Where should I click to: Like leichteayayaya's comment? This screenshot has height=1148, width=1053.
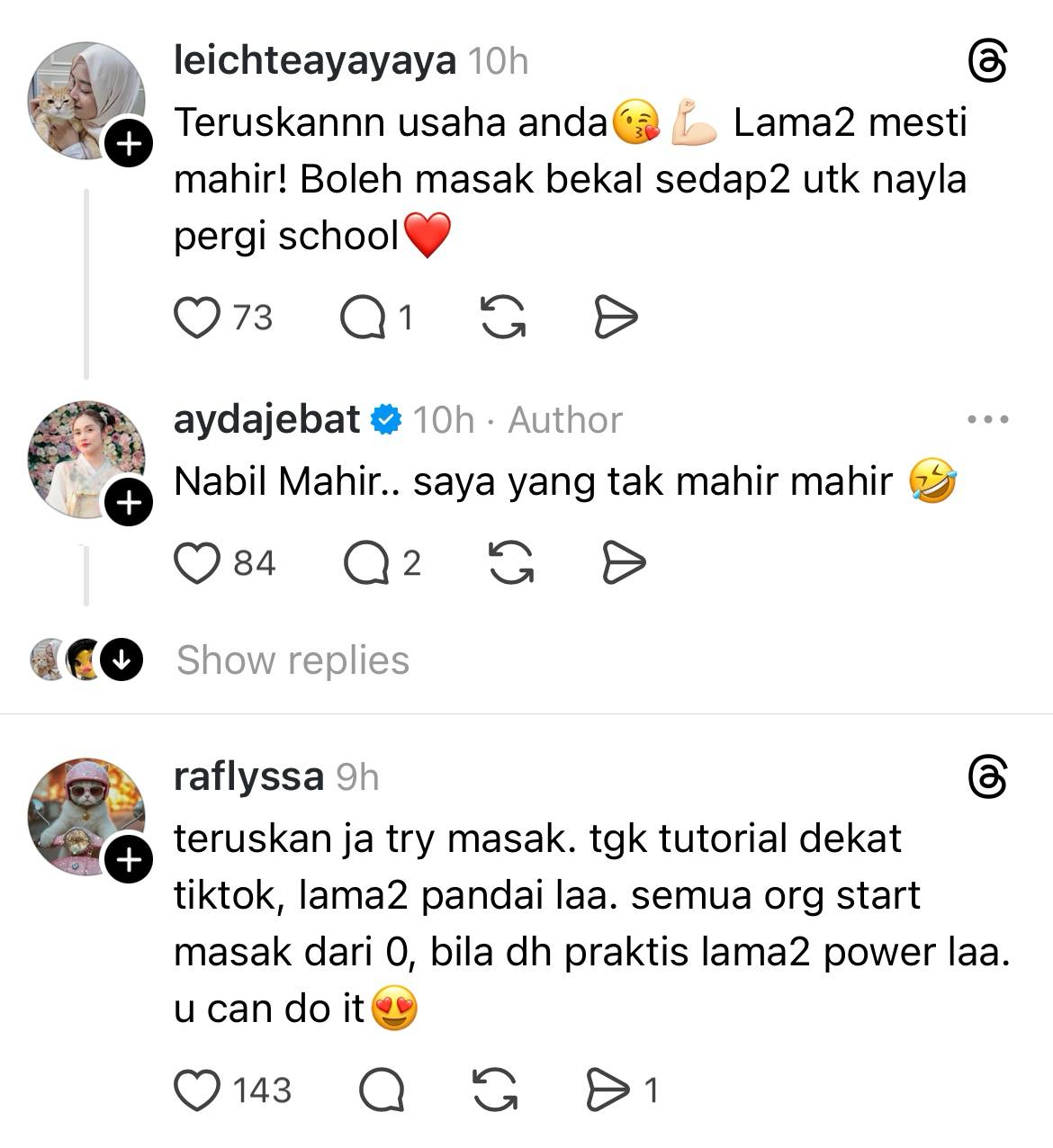pos(197,318)
